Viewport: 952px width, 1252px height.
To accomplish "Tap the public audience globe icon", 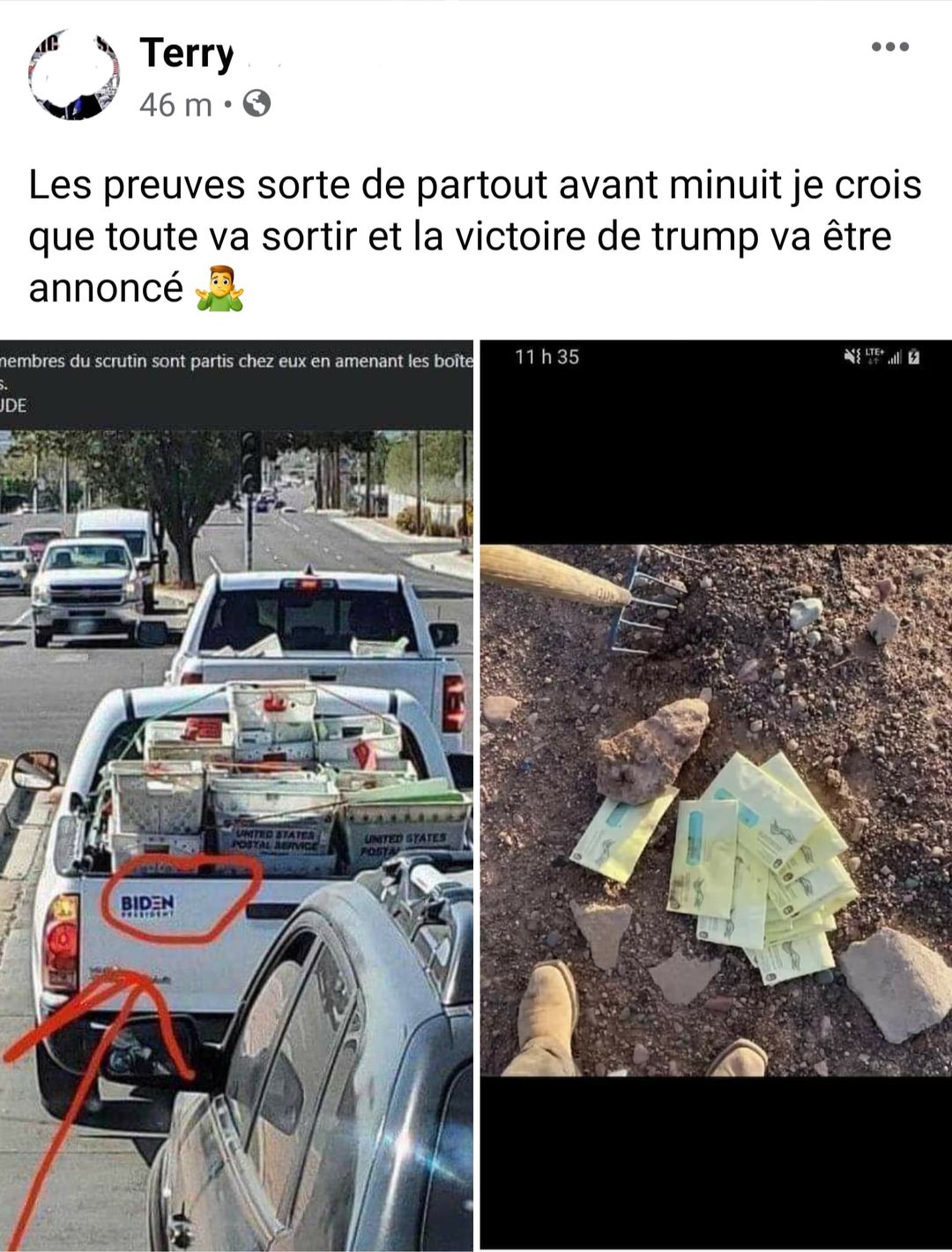I will pos(257,104).
